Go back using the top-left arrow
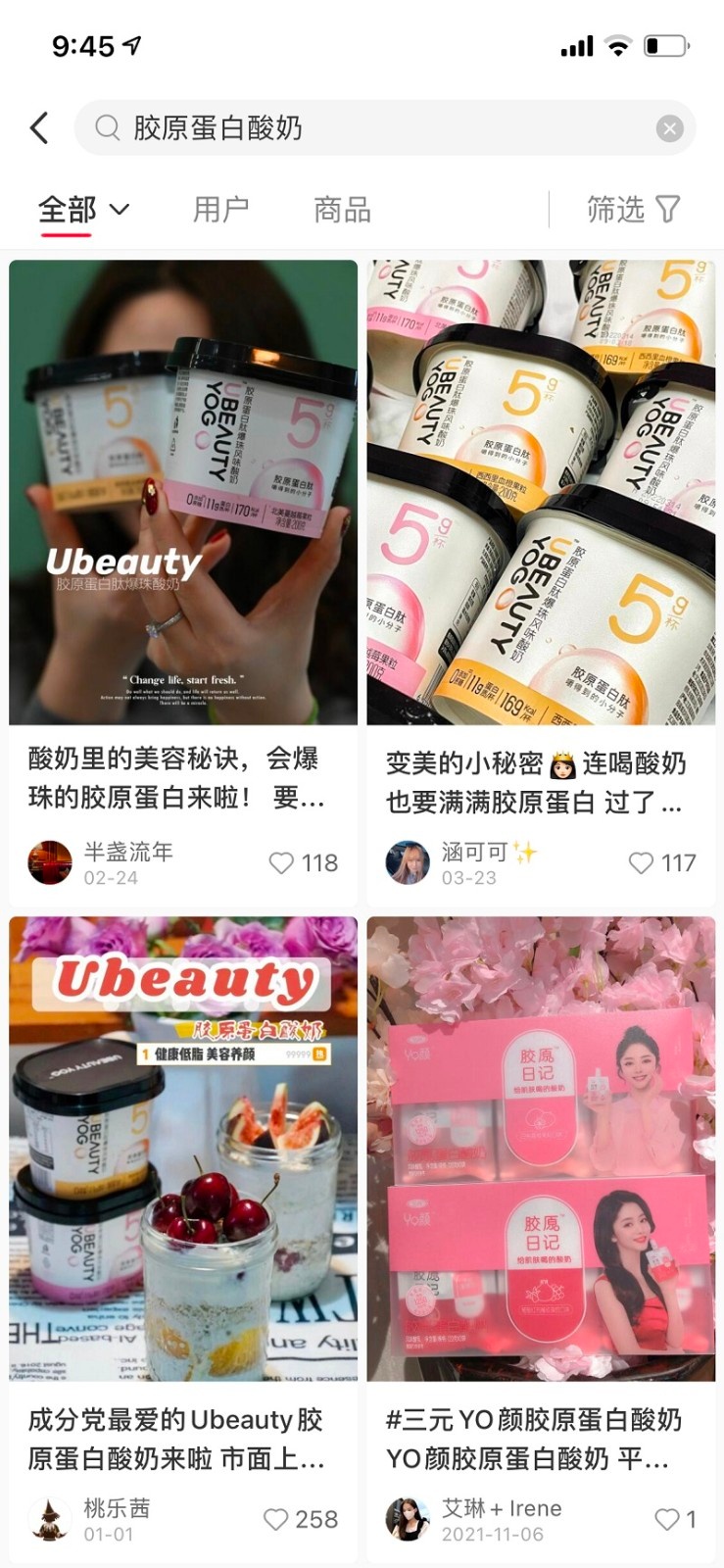 39,127
